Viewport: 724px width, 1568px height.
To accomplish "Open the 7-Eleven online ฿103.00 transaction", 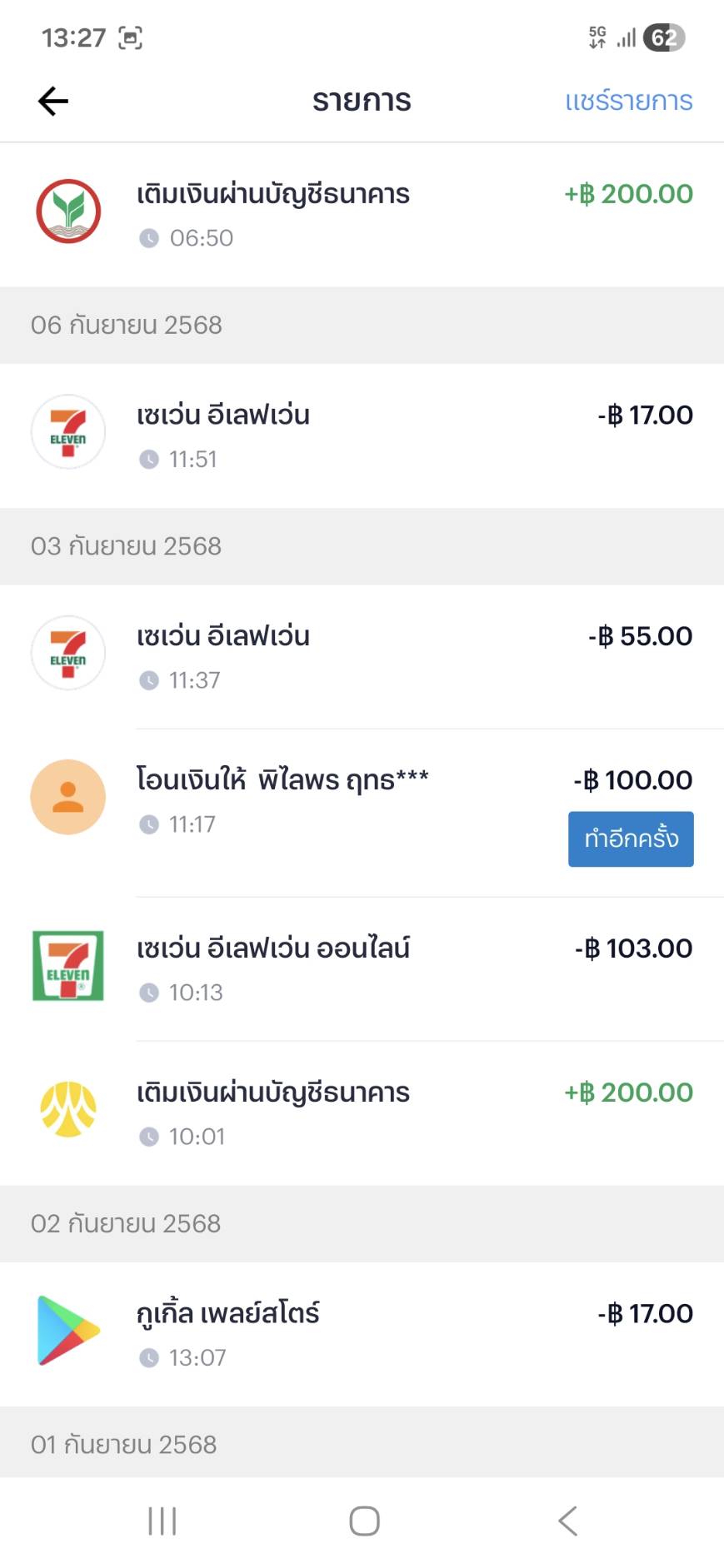I will click(x=362, y=968).
